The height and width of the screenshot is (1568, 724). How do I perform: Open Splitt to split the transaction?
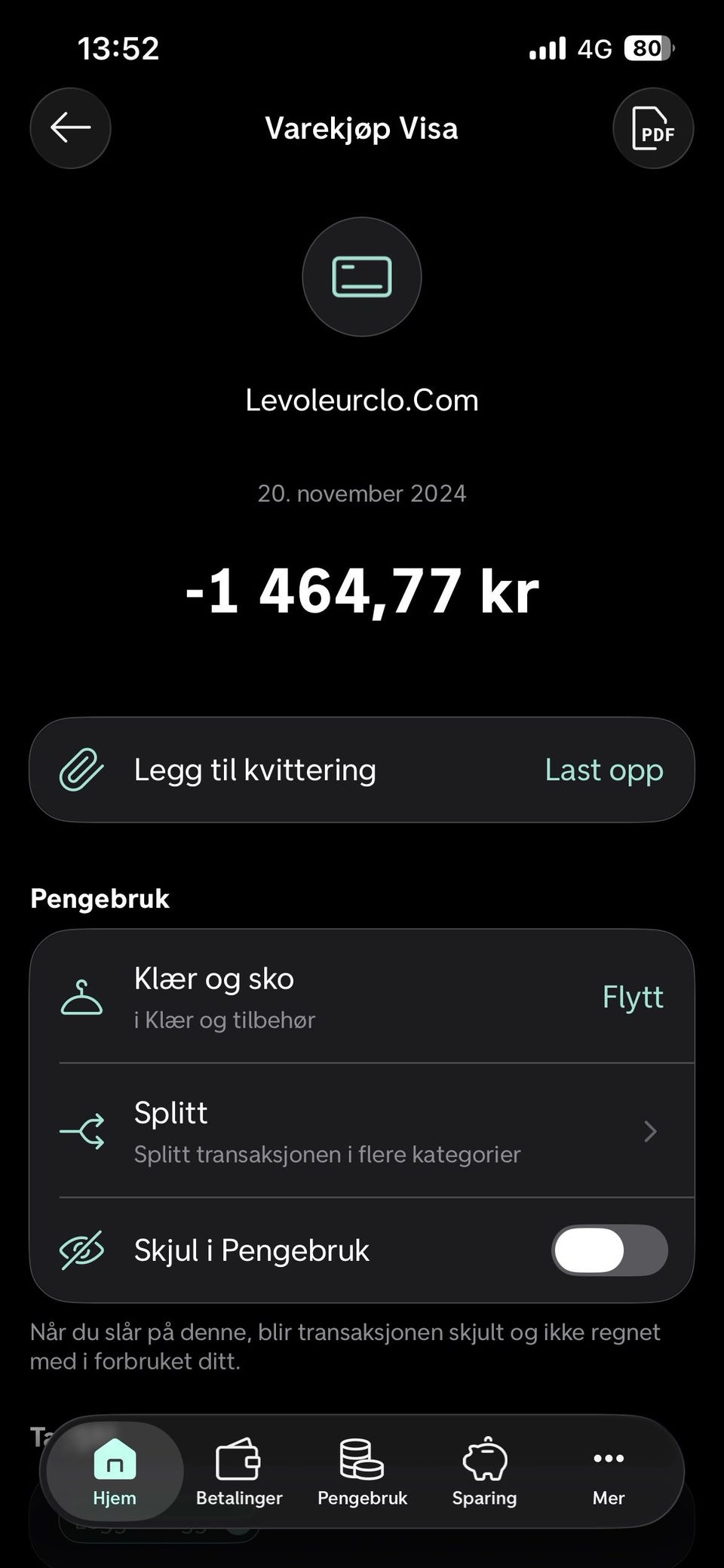tap(362, 1131)
